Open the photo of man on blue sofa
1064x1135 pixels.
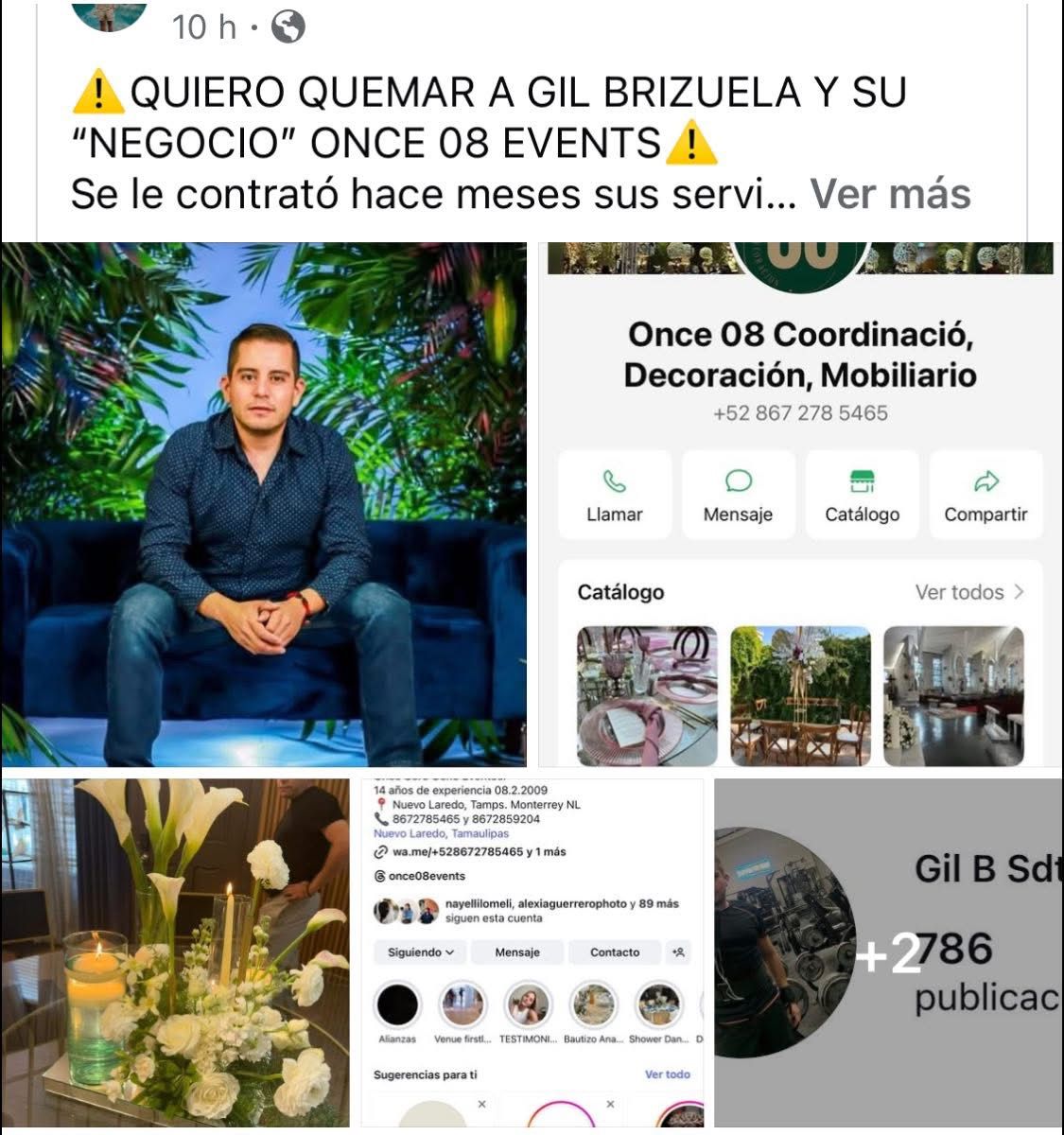[264, 504]
